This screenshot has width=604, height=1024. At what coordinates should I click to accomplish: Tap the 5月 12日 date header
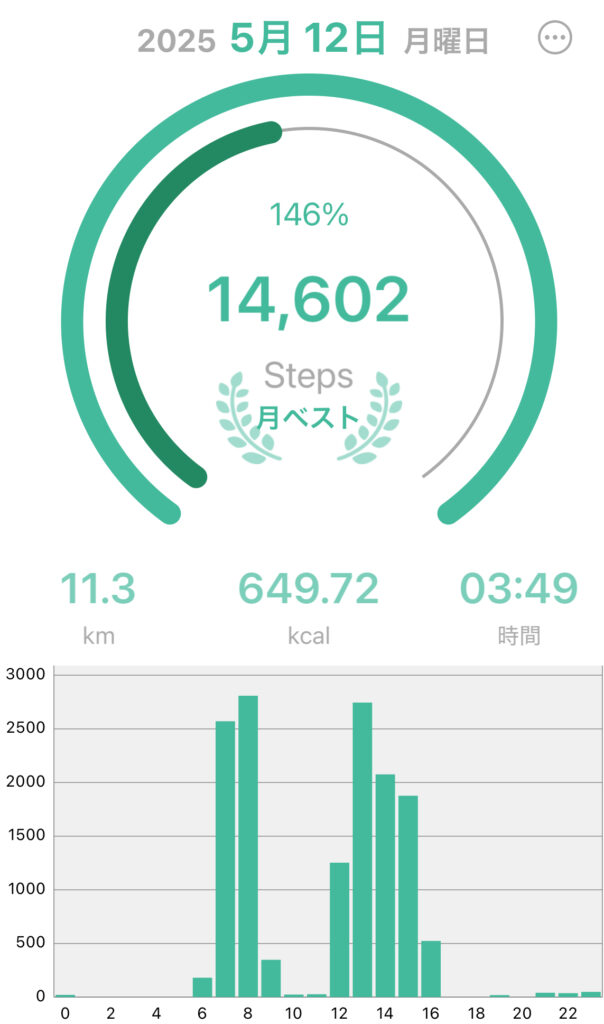pos(308,39)
